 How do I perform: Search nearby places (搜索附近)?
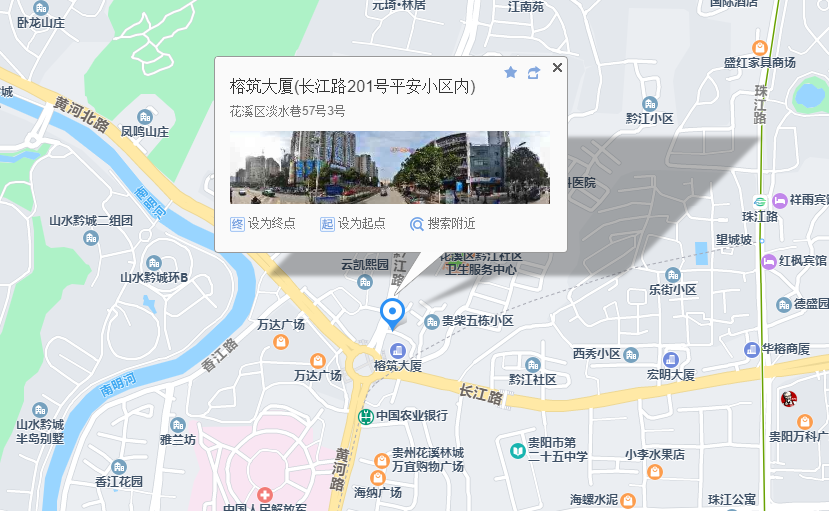click(x=443, y=223)
